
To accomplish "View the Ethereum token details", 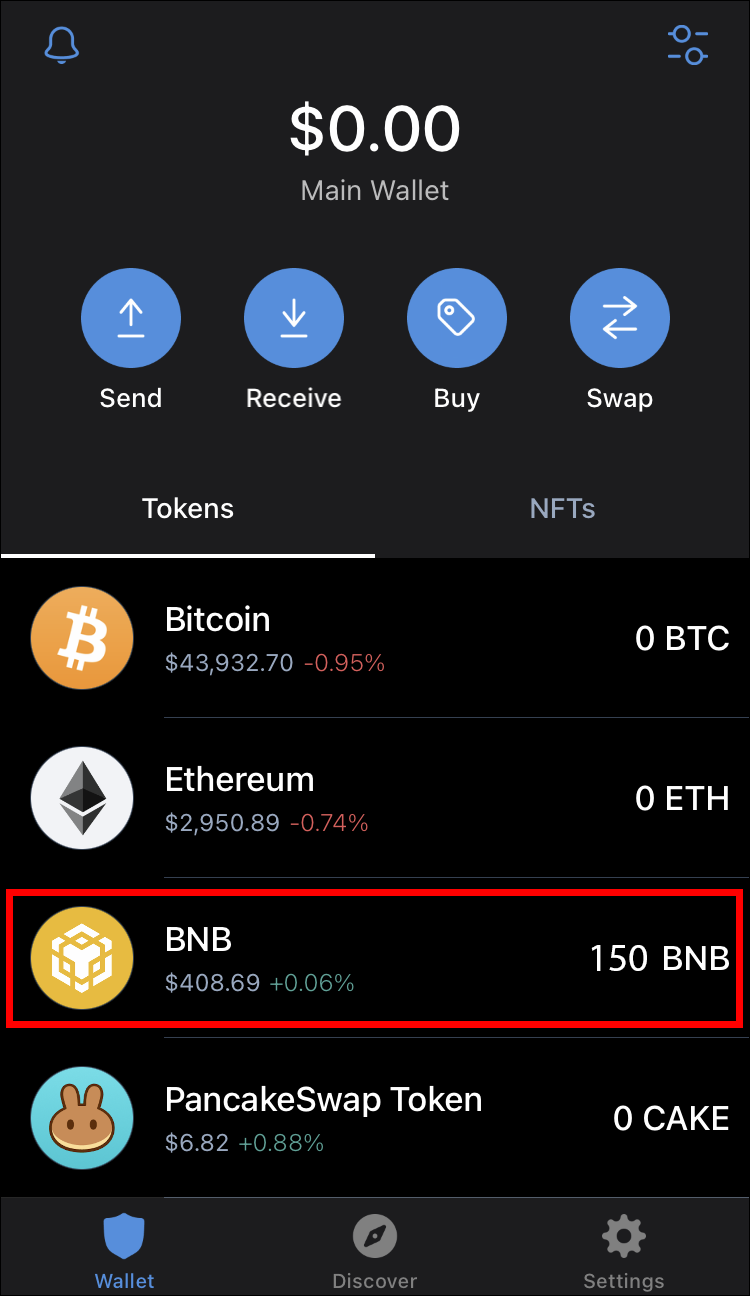I will click(375, 798).
